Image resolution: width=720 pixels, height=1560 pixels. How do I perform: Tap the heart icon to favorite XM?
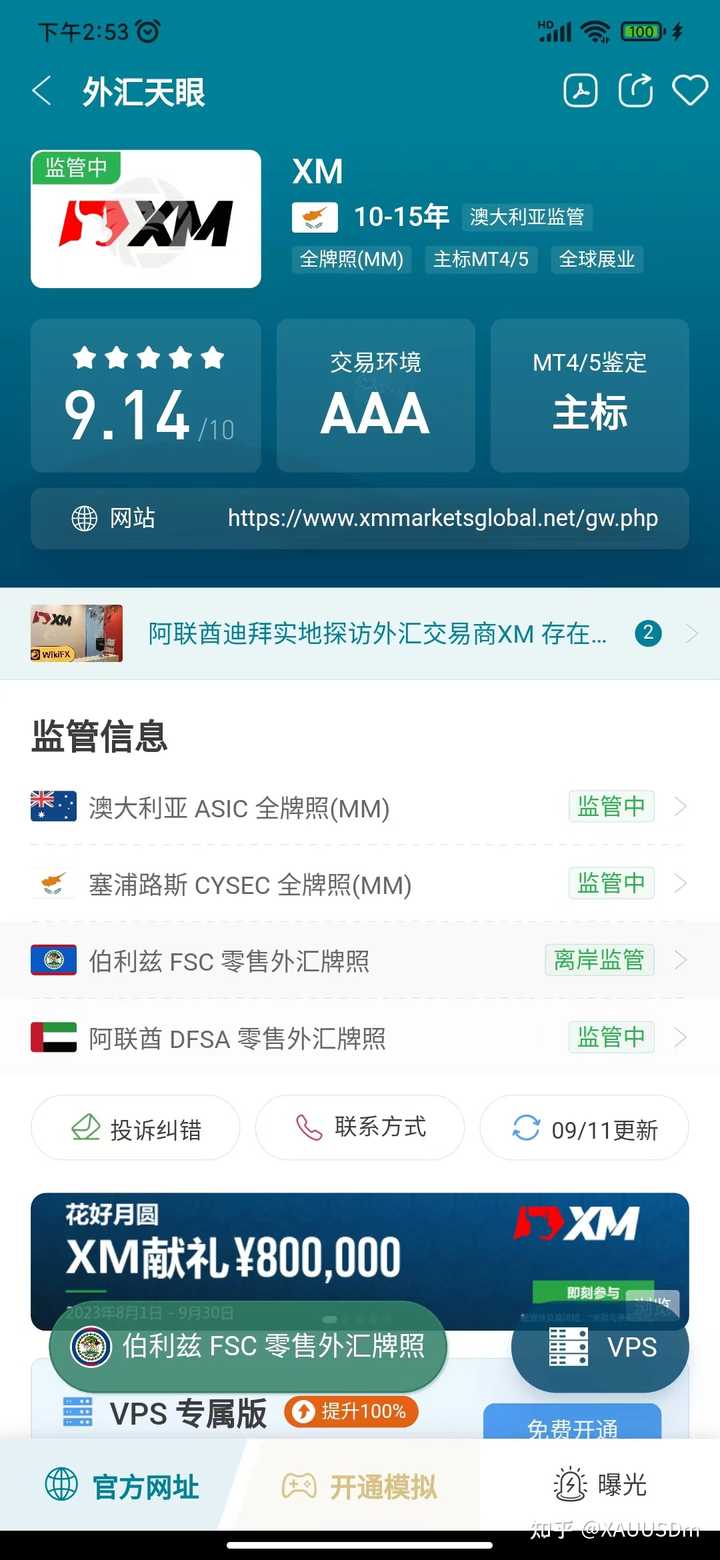pos(690,90)
